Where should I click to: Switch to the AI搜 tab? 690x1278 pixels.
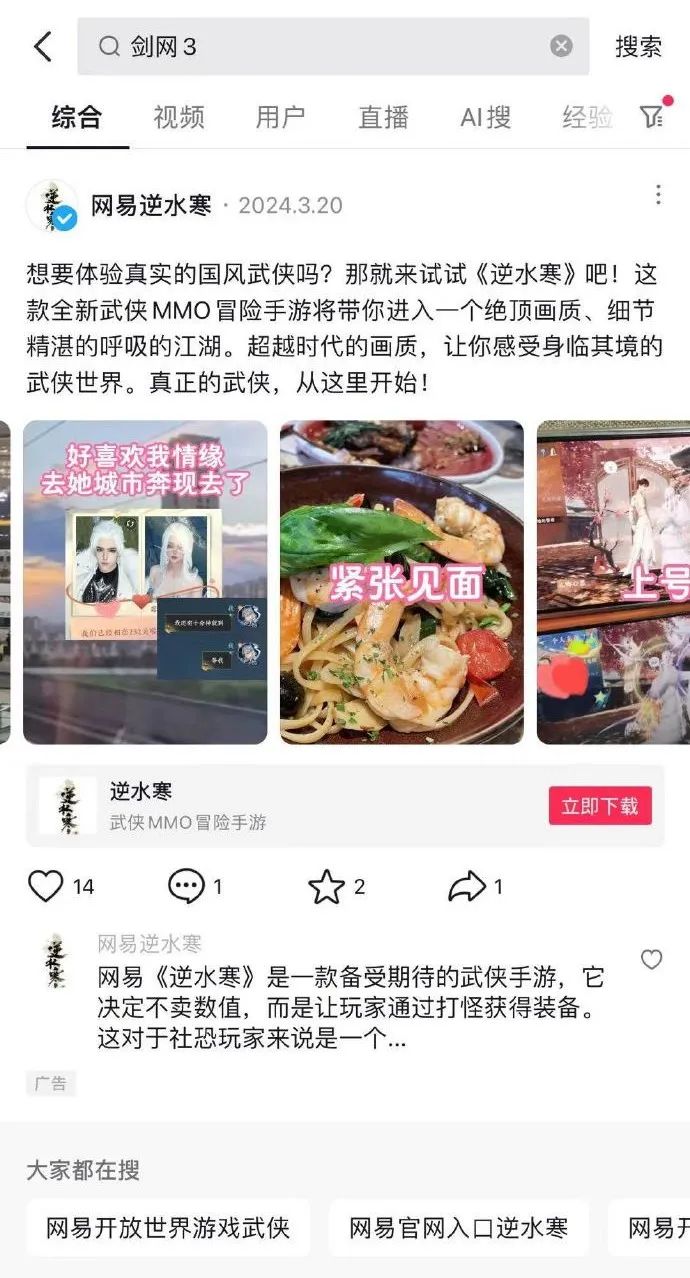click(486, 117)
